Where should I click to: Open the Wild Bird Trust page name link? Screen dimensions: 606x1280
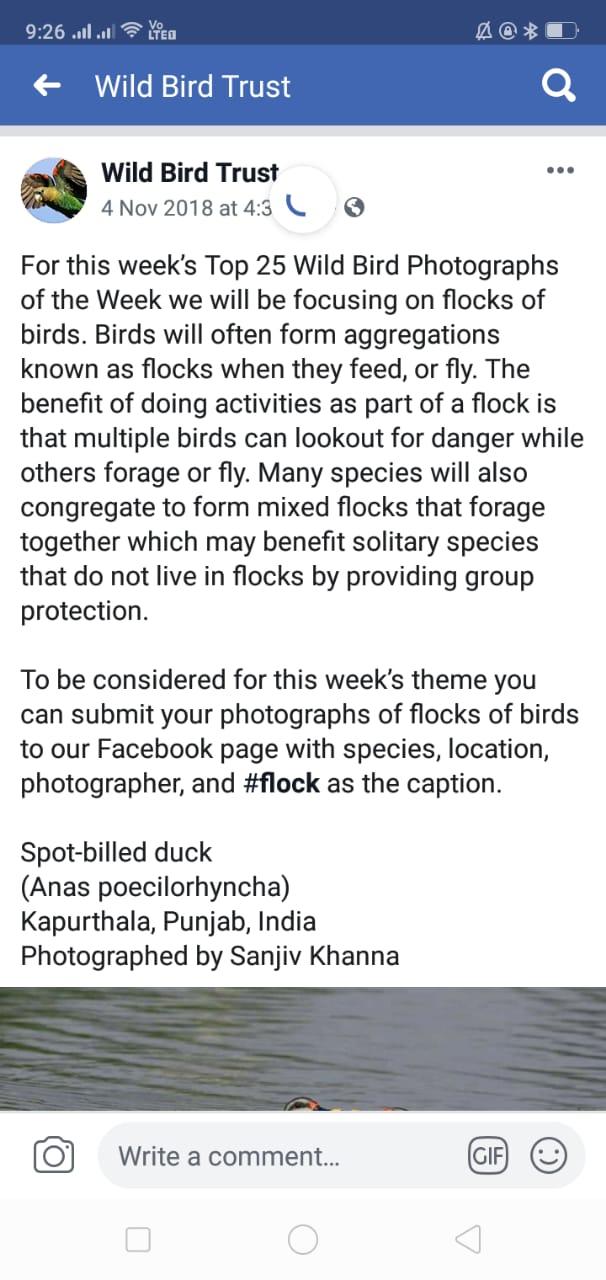[189, 173]
